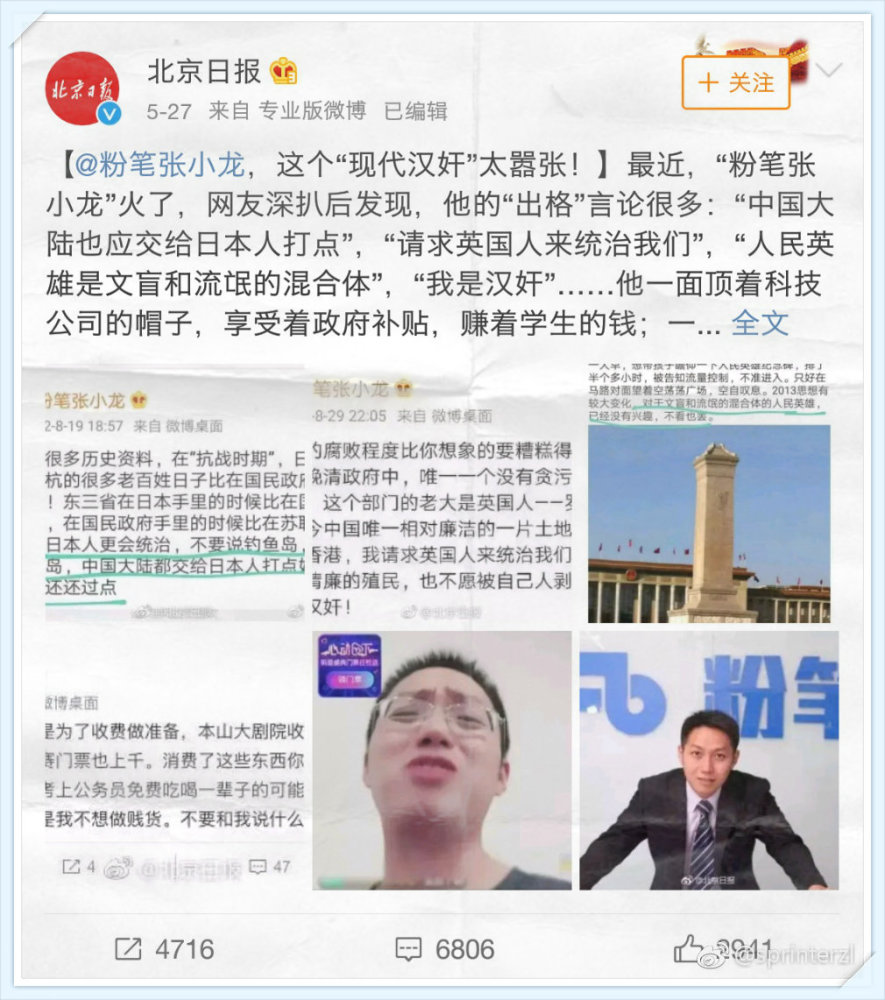Open the post options dropdown arrow
This screenshot has width=885, height=1000.
829,69
